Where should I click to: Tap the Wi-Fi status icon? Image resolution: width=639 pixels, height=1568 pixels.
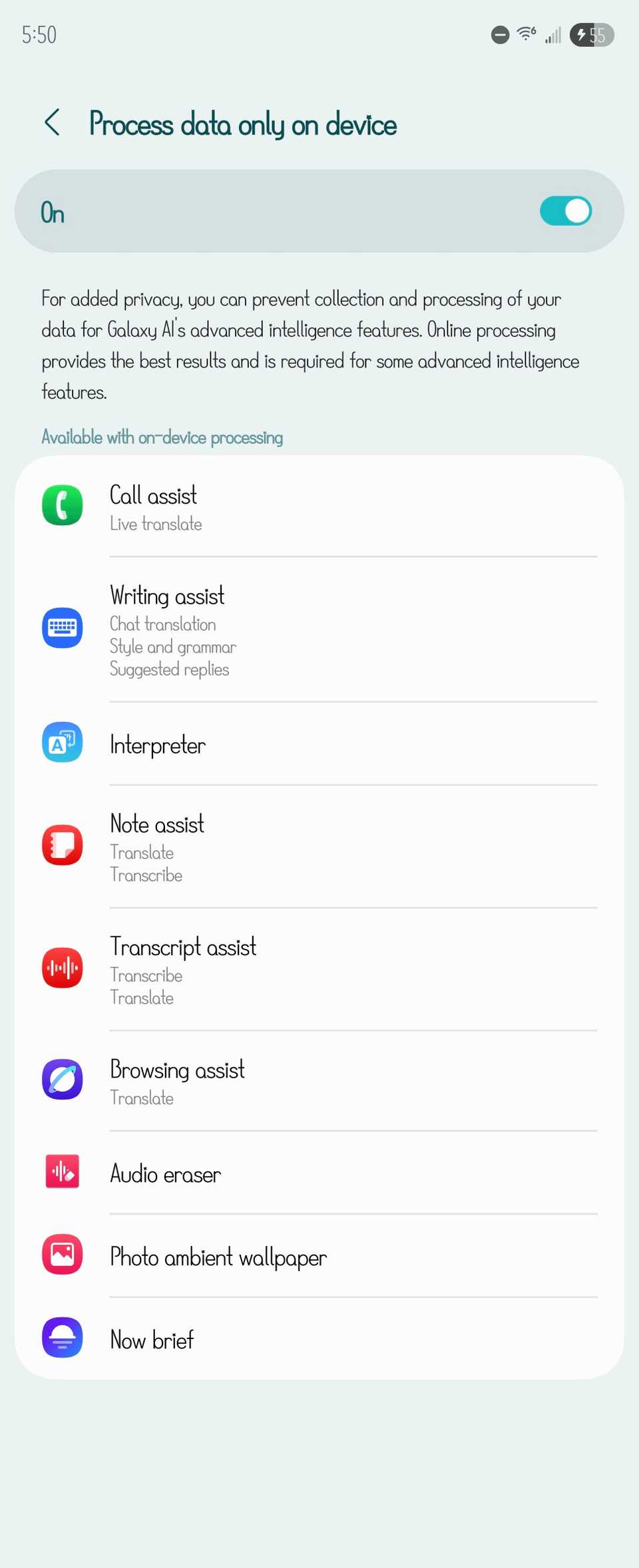click(525, 34)
